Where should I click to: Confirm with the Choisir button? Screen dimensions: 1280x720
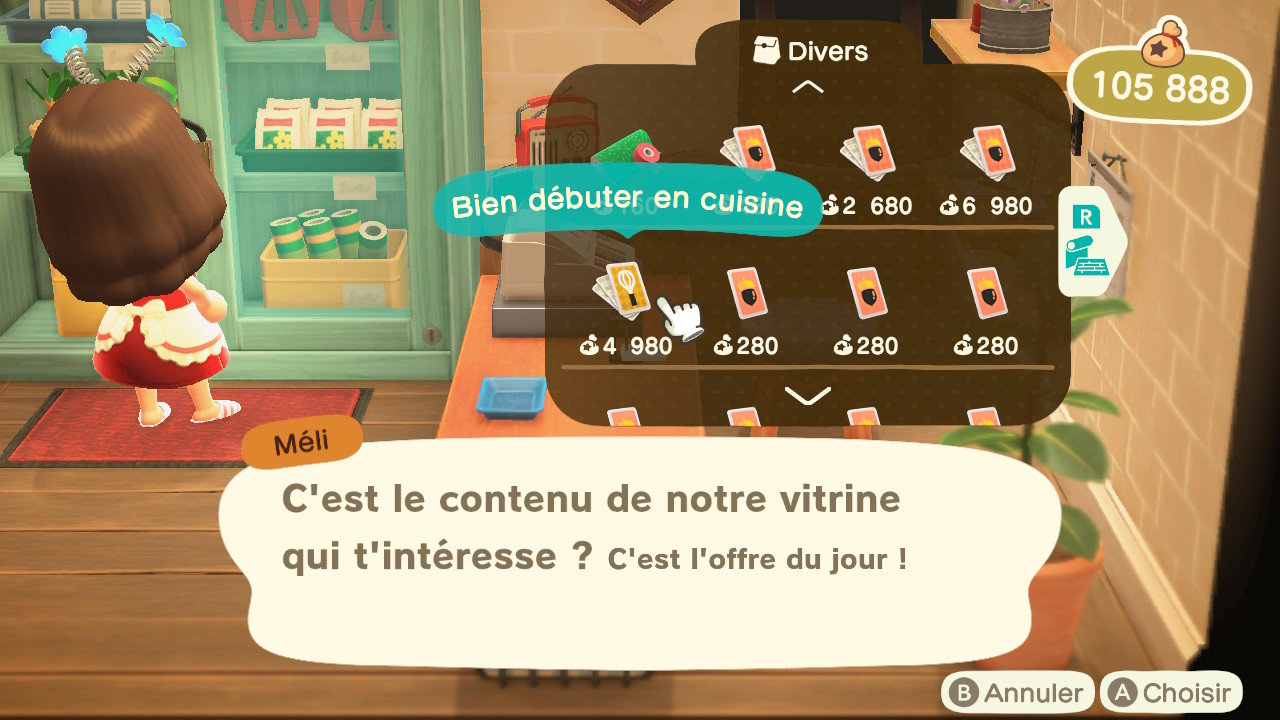coord(1171,692)
